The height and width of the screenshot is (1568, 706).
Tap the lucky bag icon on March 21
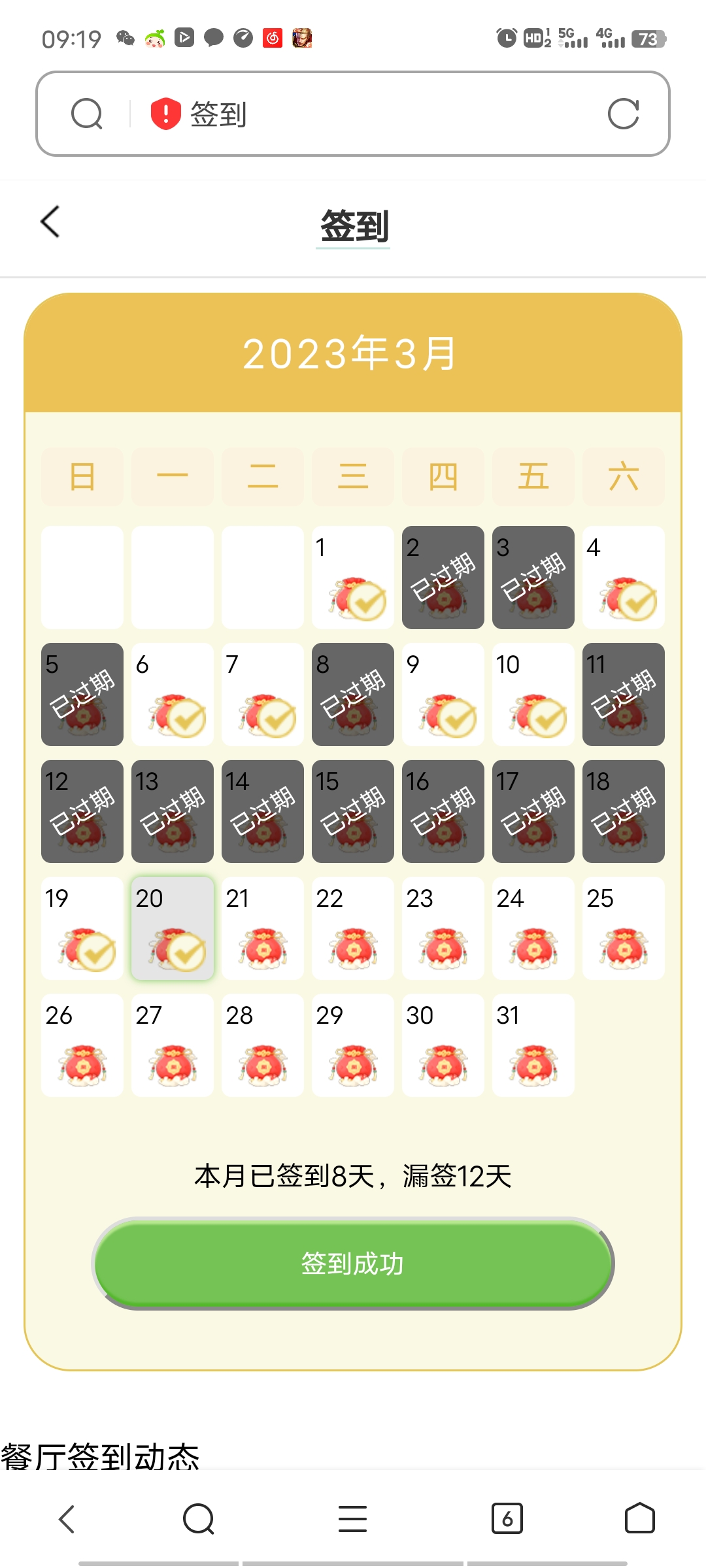[262, 947]
